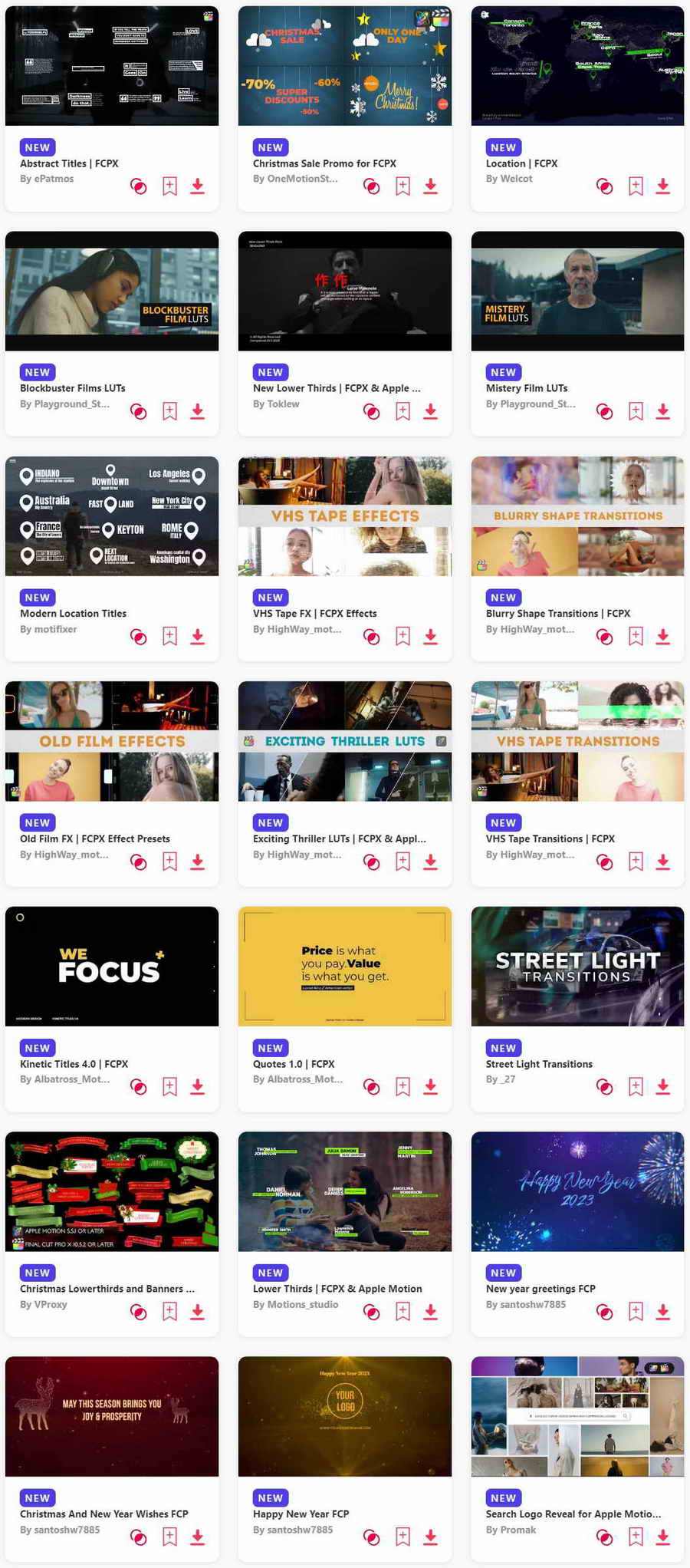Viewport: 690px width, 1568px height.
Task: Open New year greetings FCP thumbnail
Action: (x=577, y=1191)
